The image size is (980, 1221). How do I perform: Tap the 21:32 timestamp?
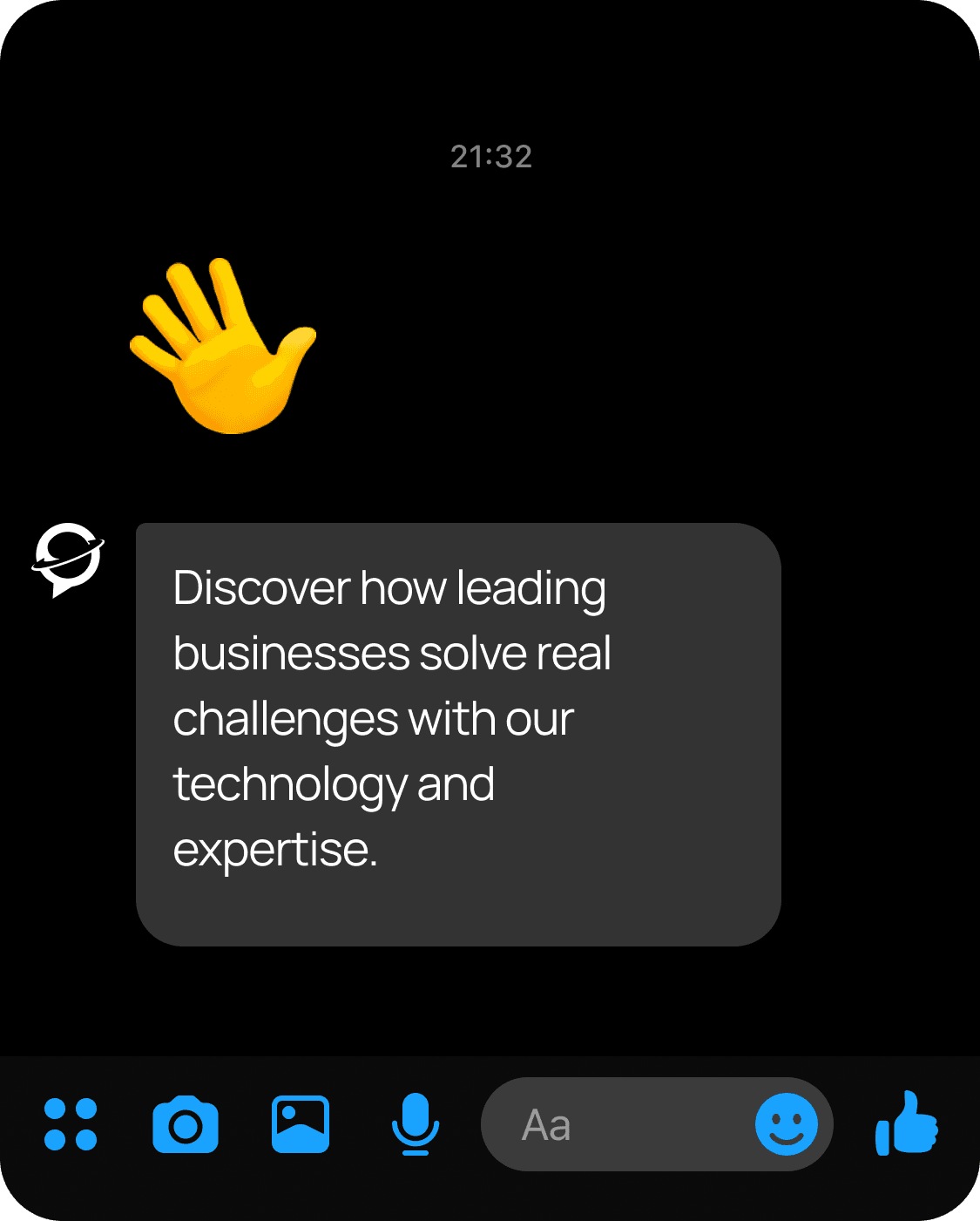(x=490, y=157)
